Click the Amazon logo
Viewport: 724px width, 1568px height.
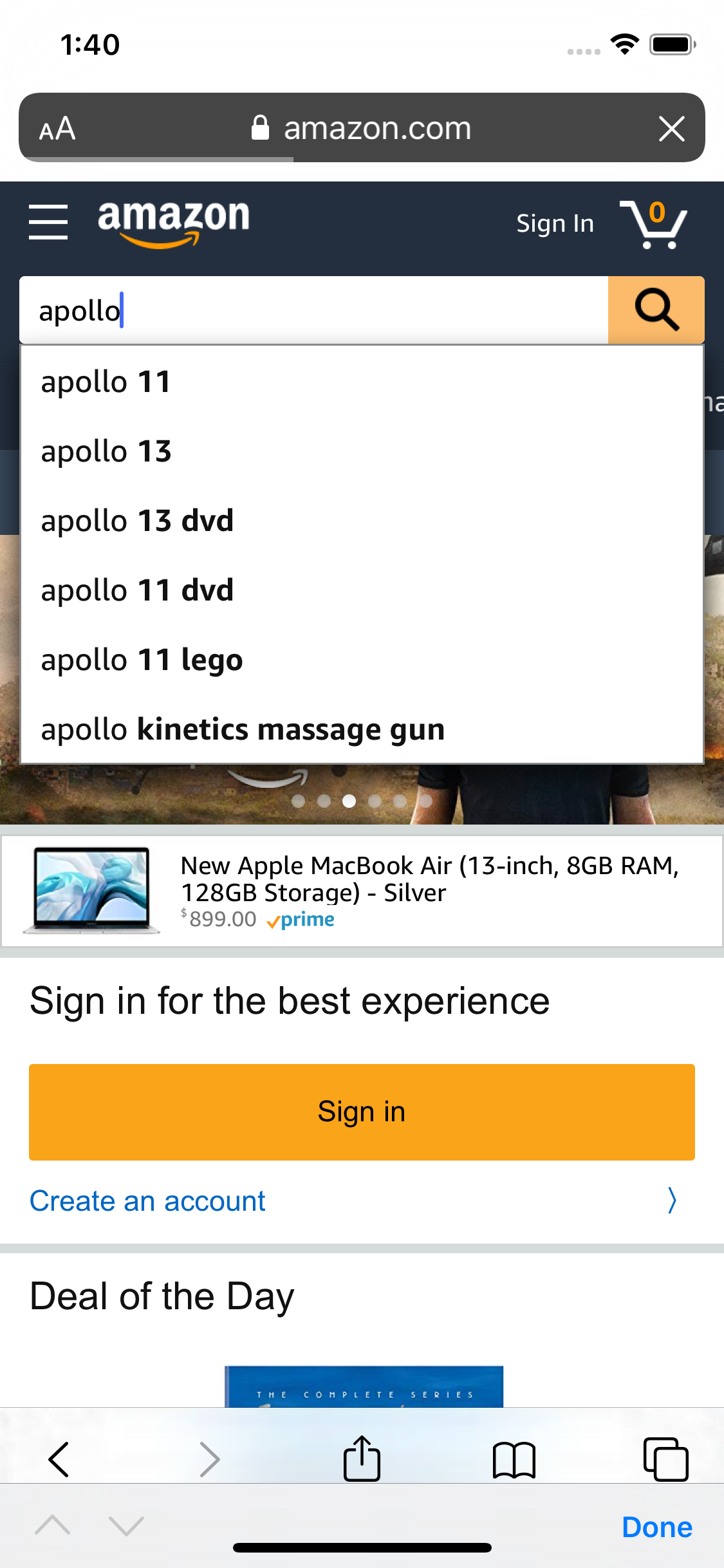(172, 223)
